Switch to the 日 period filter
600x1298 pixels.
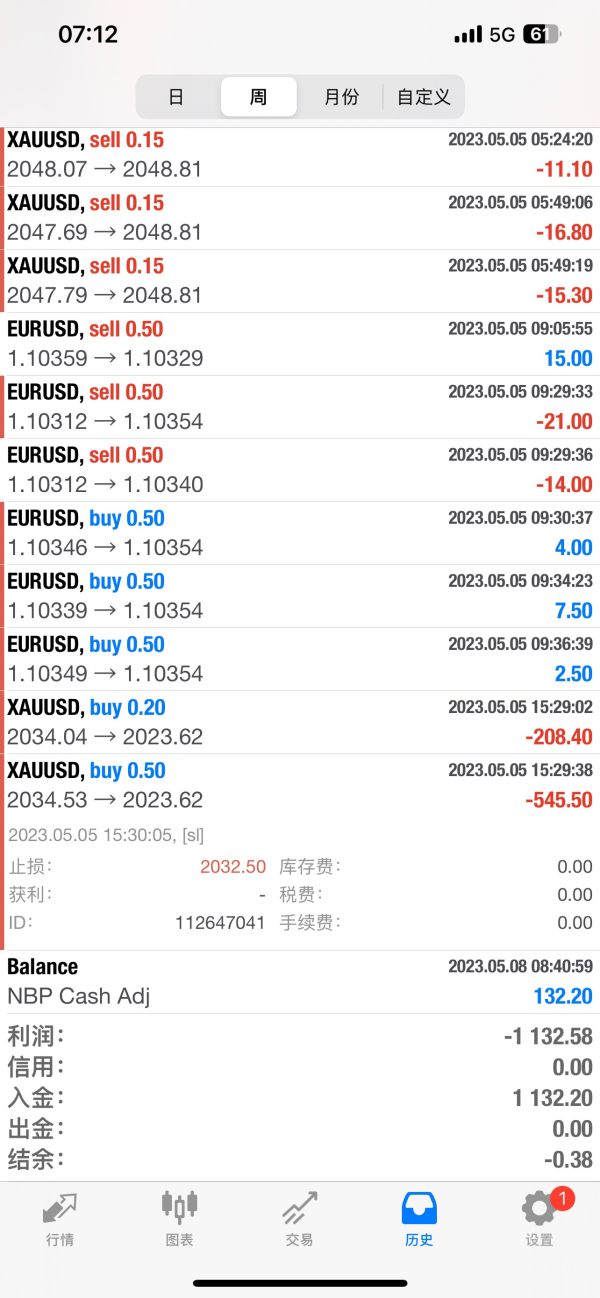[176, 97]
